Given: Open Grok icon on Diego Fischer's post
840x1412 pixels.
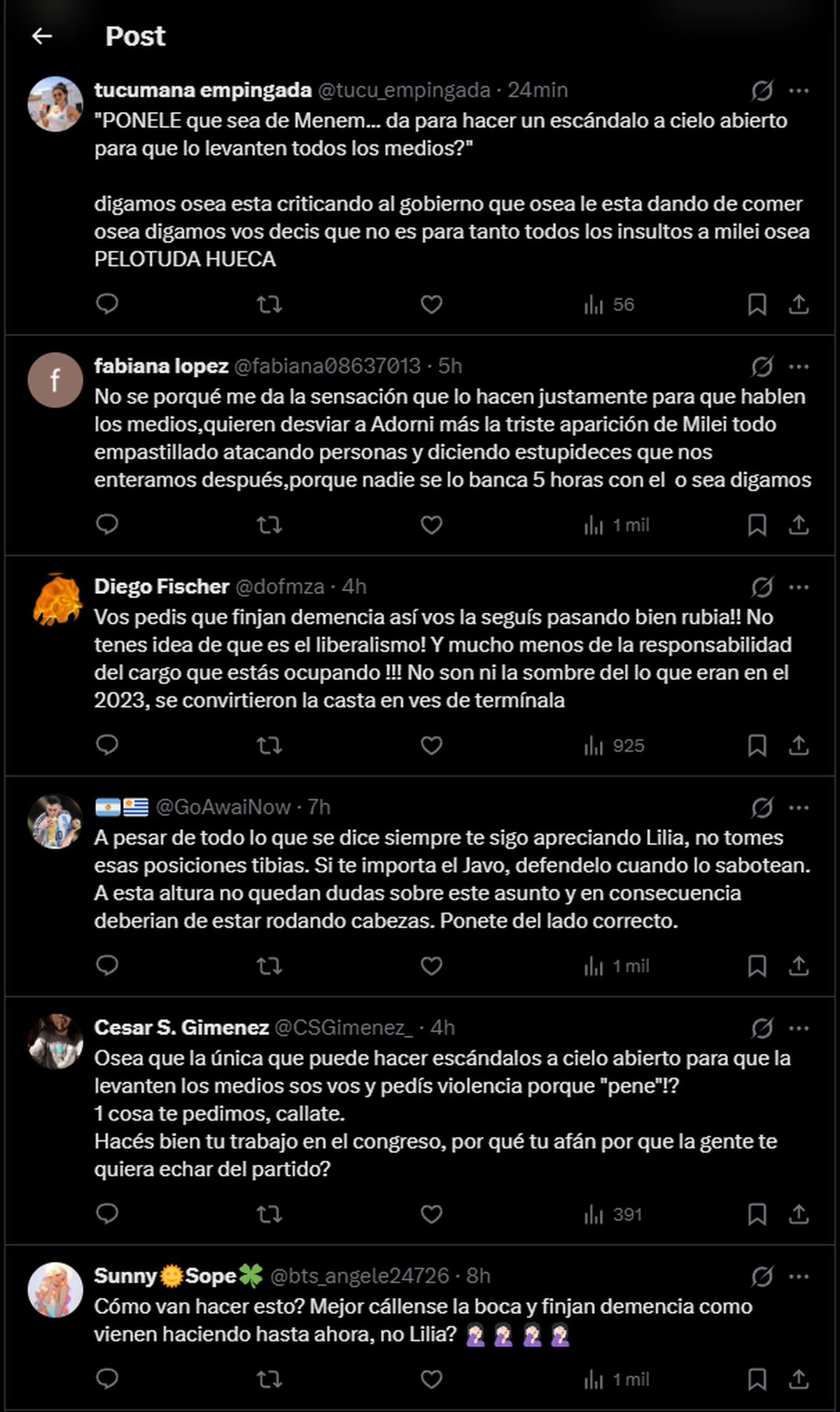Looking at the screenshot, I should (x=762, y=587).
